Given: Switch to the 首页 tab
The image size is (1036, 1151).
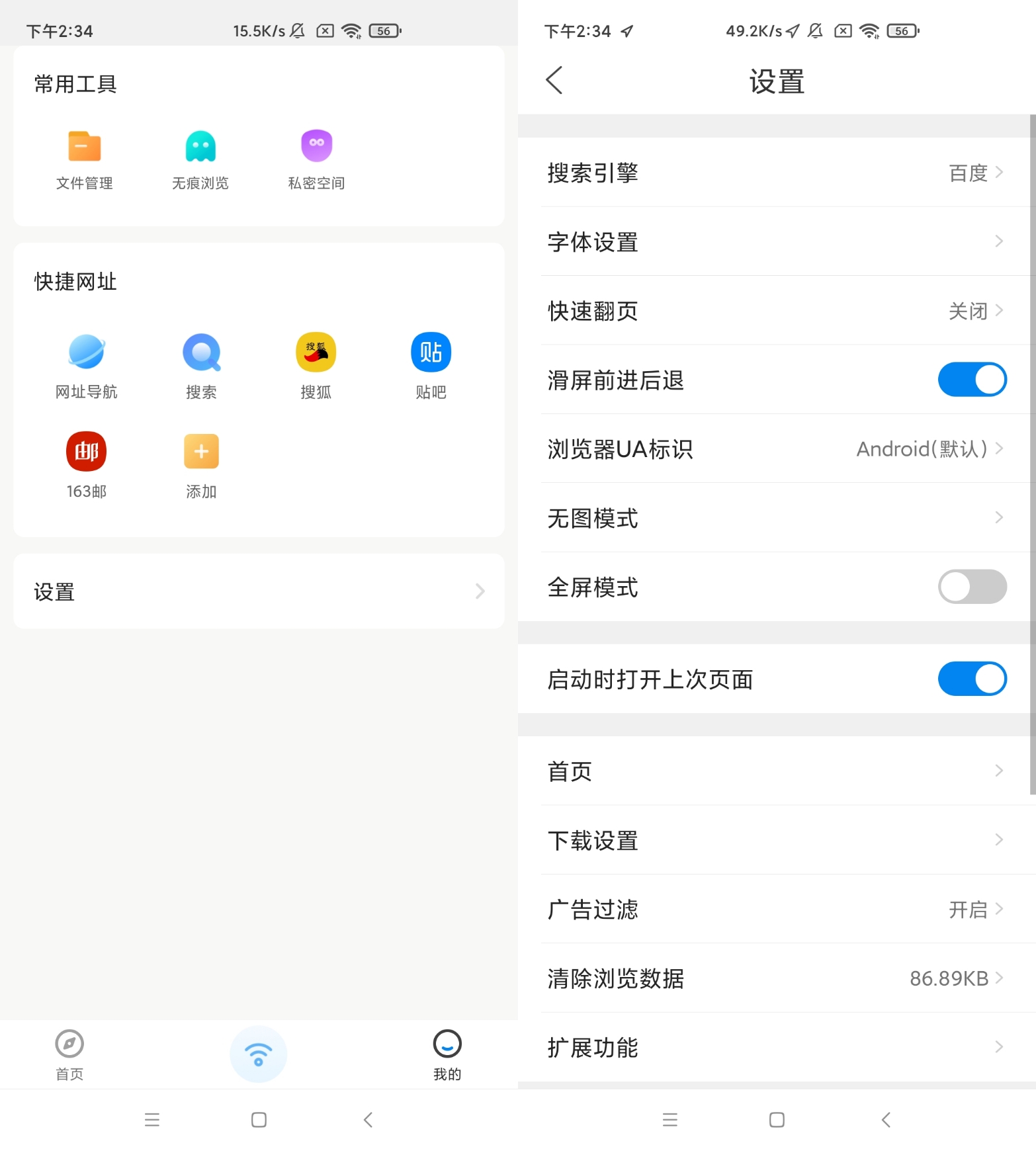Looking at the screenshot, I should 69,1054.
